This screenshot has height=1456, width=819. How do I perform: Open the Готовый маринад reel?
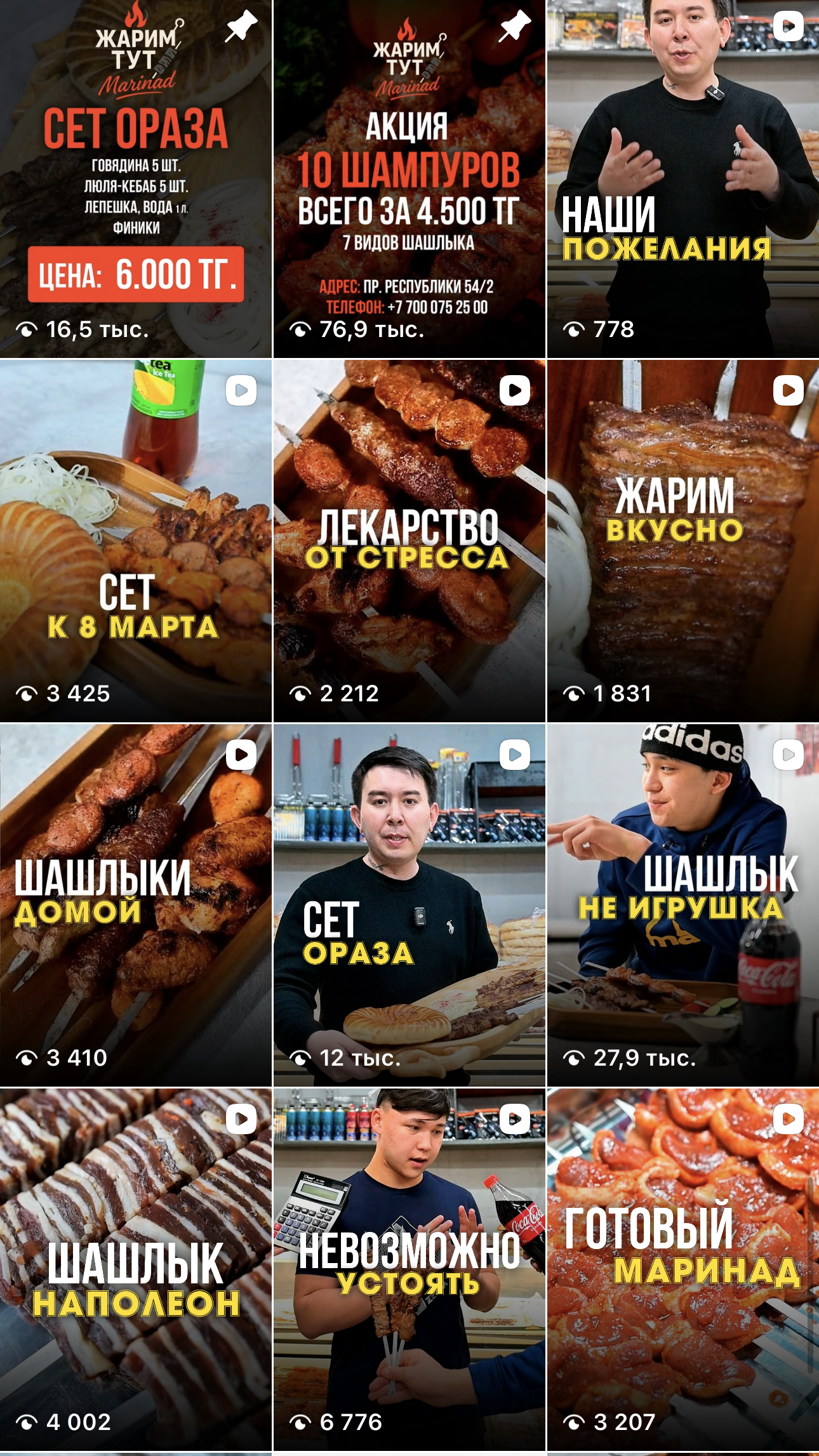(x=683, y=1269)
